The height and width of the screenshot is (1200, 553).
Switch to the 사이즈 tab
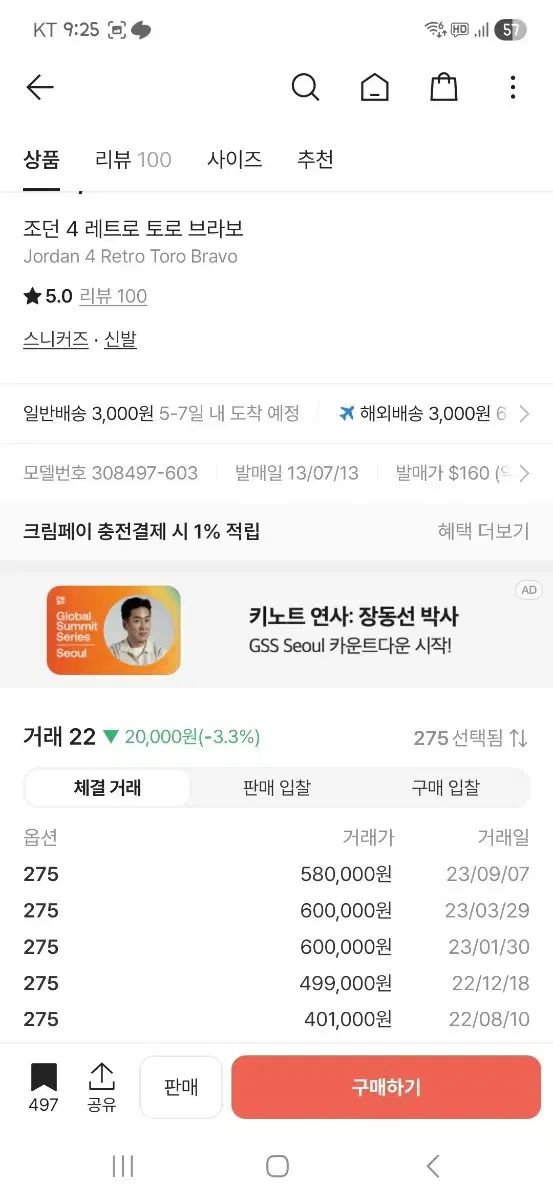click(x=235, y=159)
